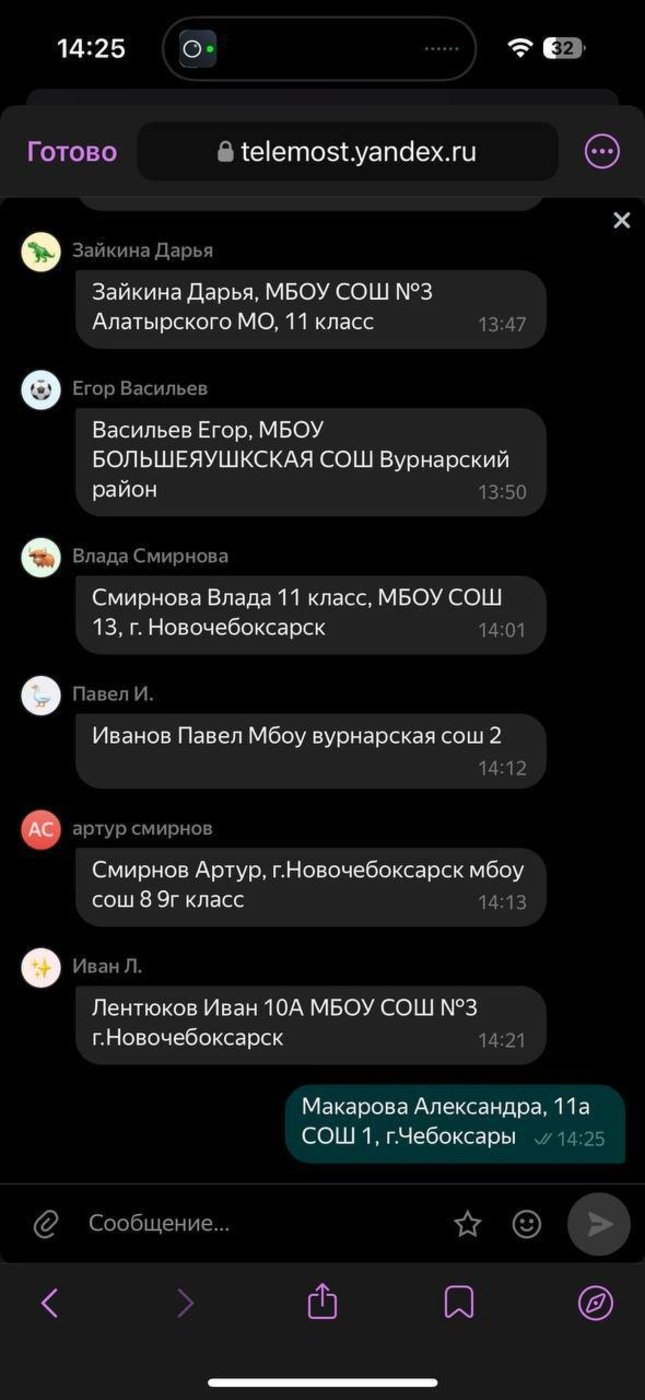Open the three-dot more options menu
The width and height of the screenshot is (645, 1400).
602,152
